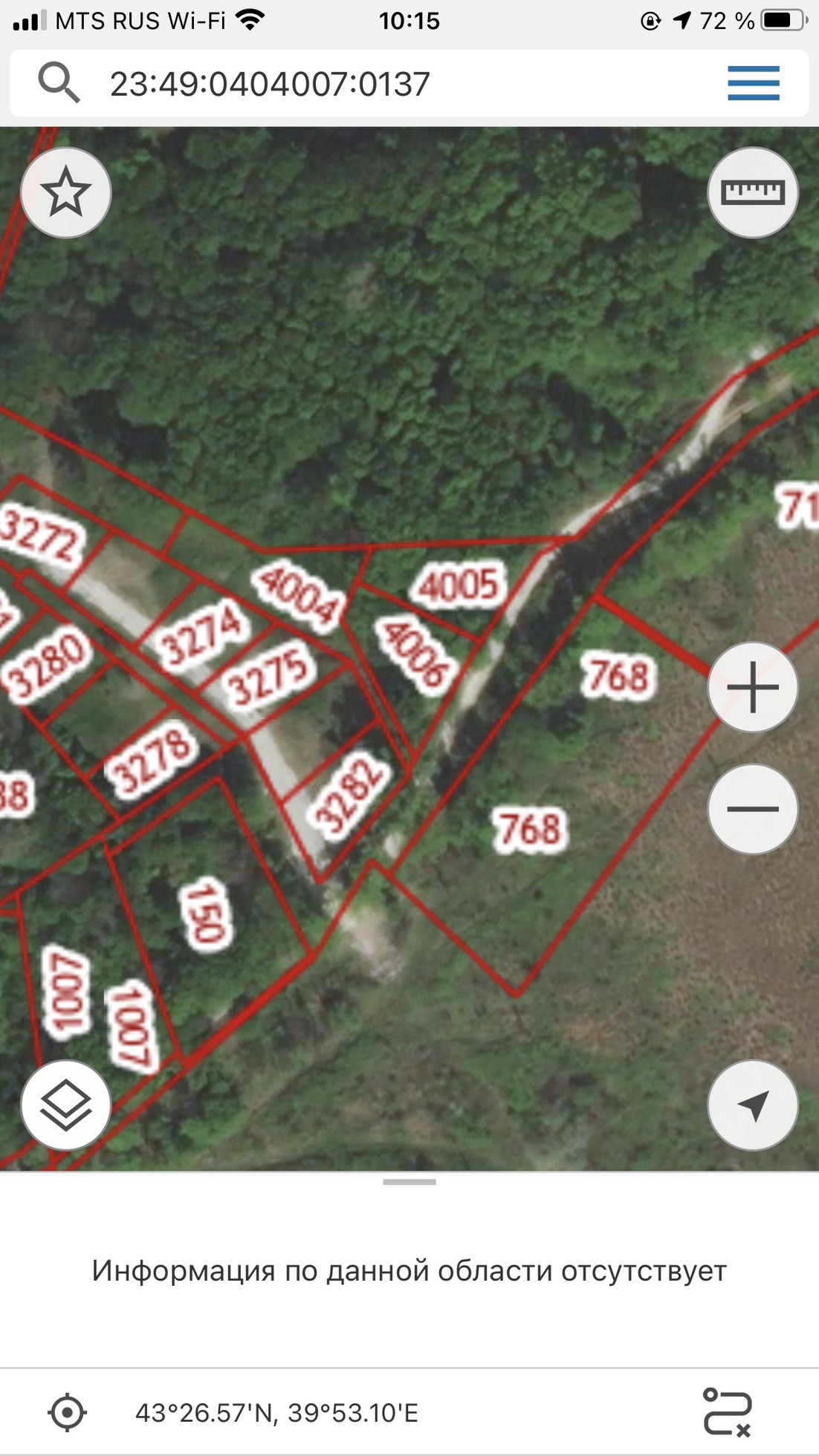Image resolution: width=819 pixels, height=1456 pixels.
Task: Edit the cadastral number search field
Action: (372, 83)
